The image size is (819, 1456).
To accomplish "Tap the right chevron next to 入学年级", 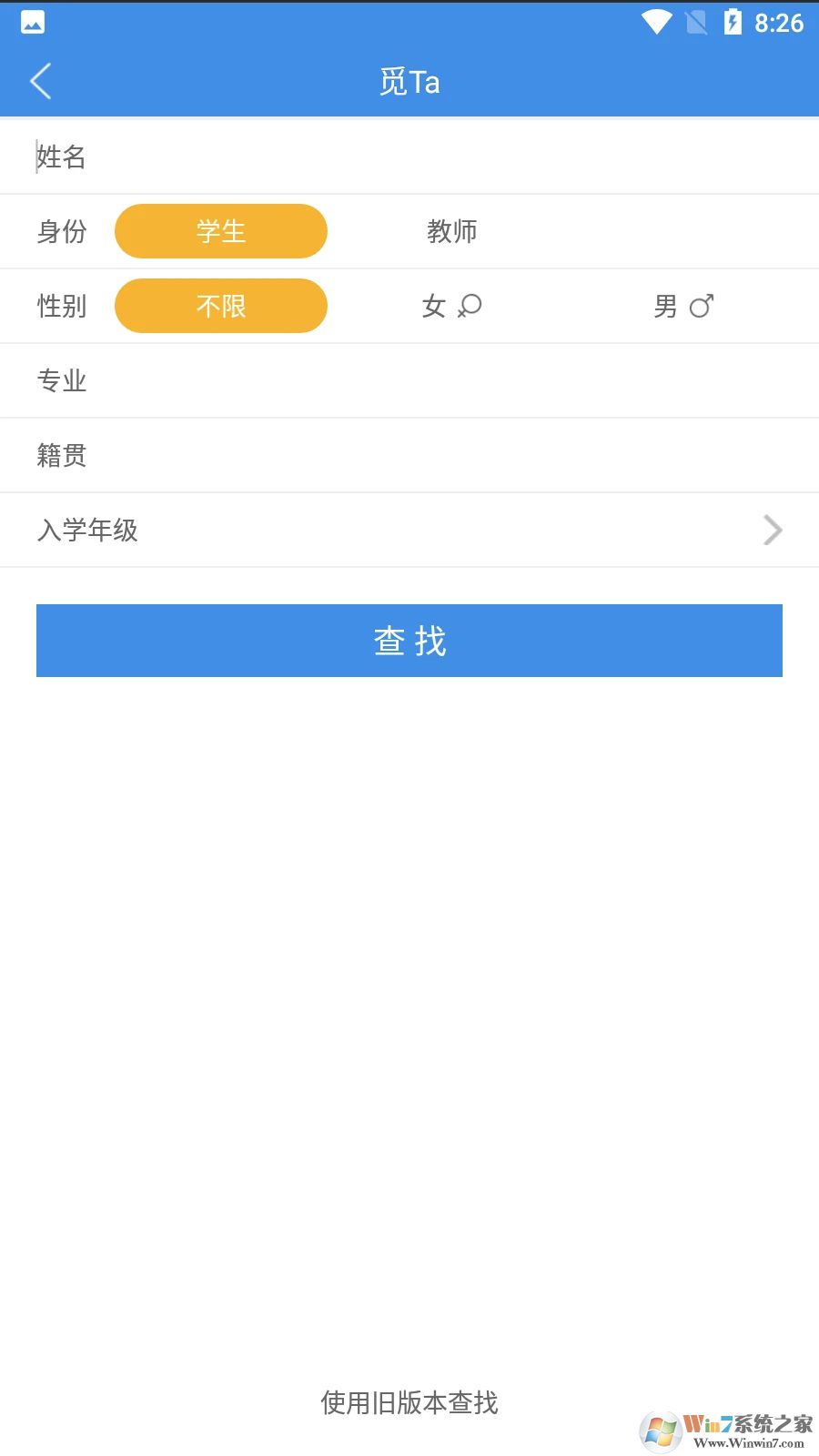I will pos(772,530).
